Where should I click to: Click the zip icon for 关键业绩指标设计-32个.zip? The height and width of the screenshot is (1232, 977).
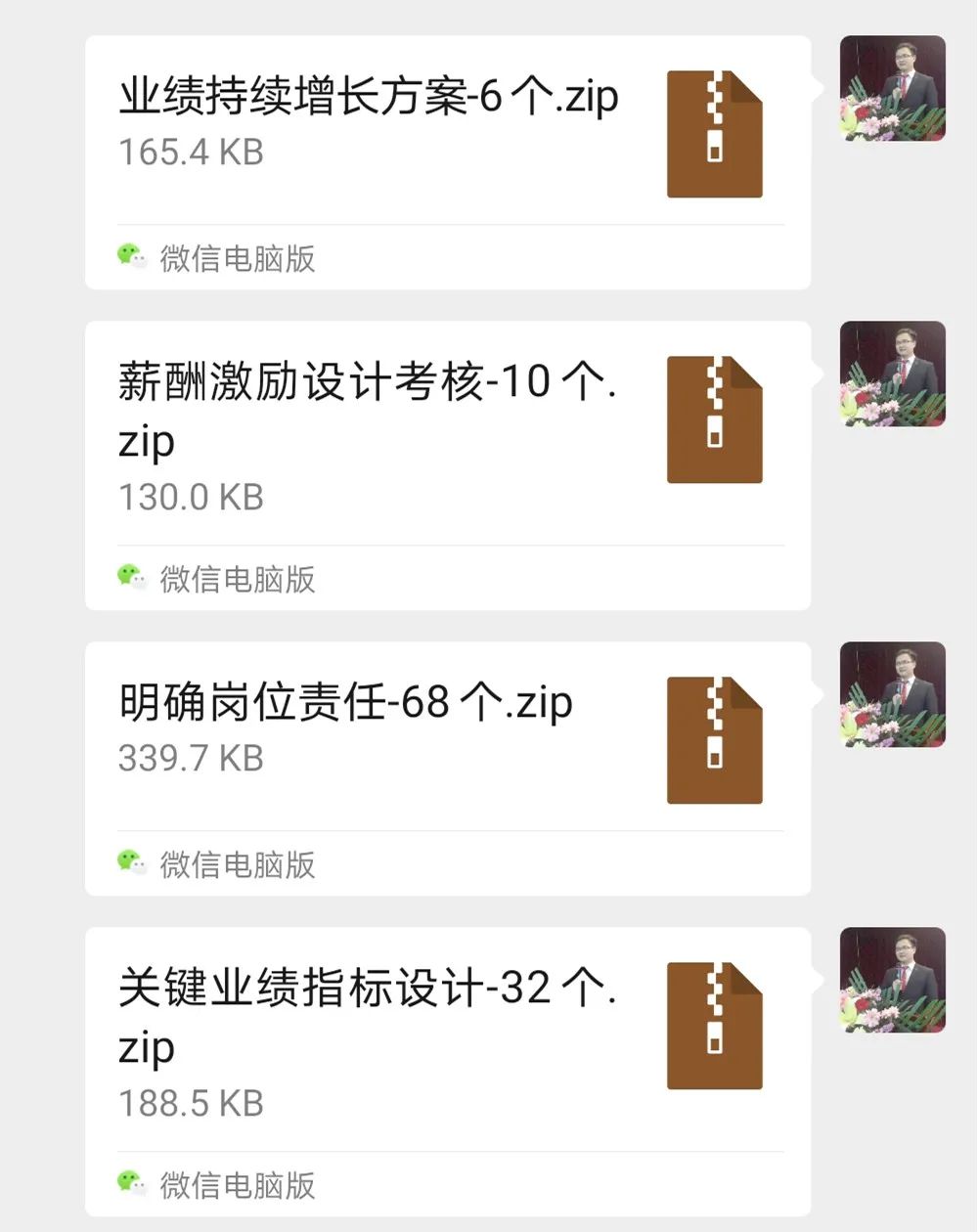[714, 1027]
